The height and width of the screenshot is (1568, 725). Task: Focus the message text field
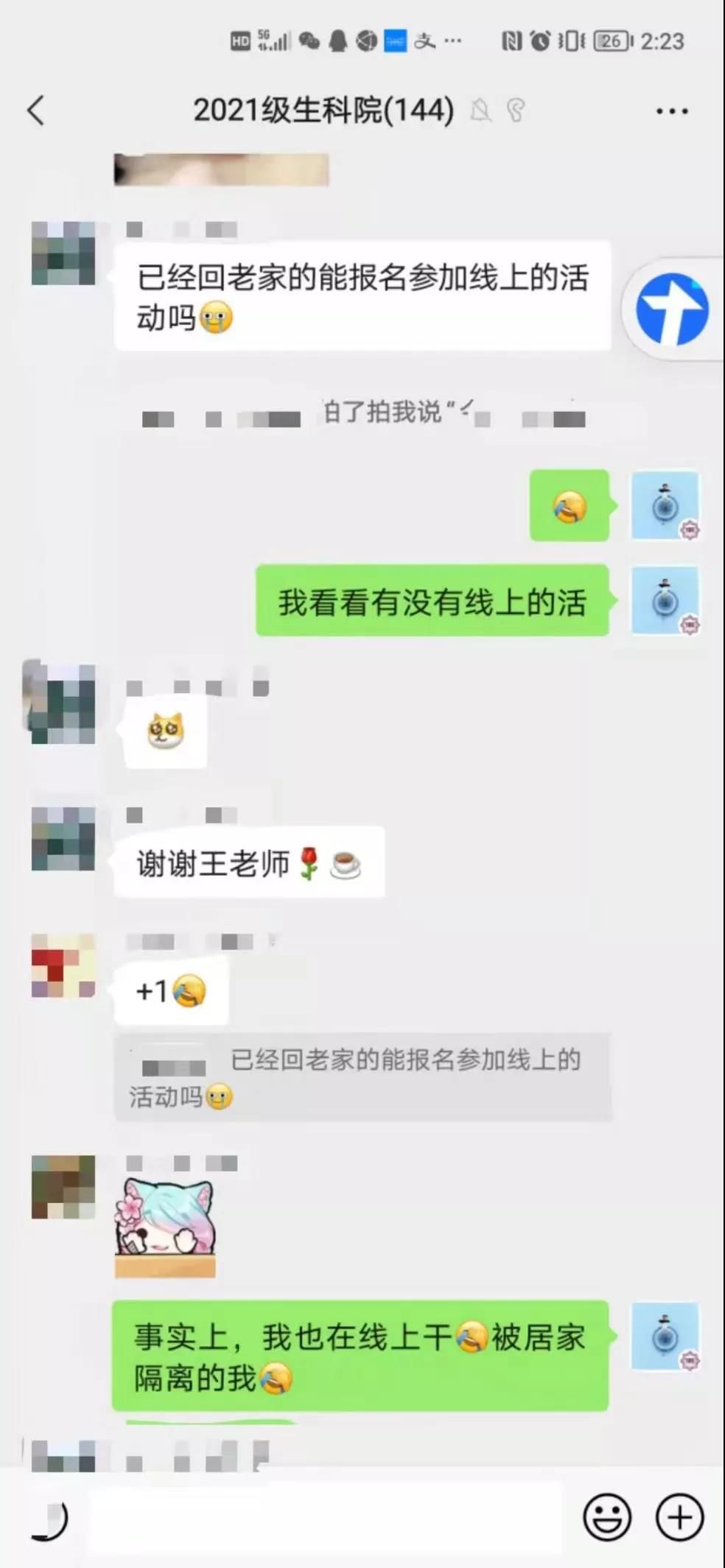click(x=324, y=1519)
